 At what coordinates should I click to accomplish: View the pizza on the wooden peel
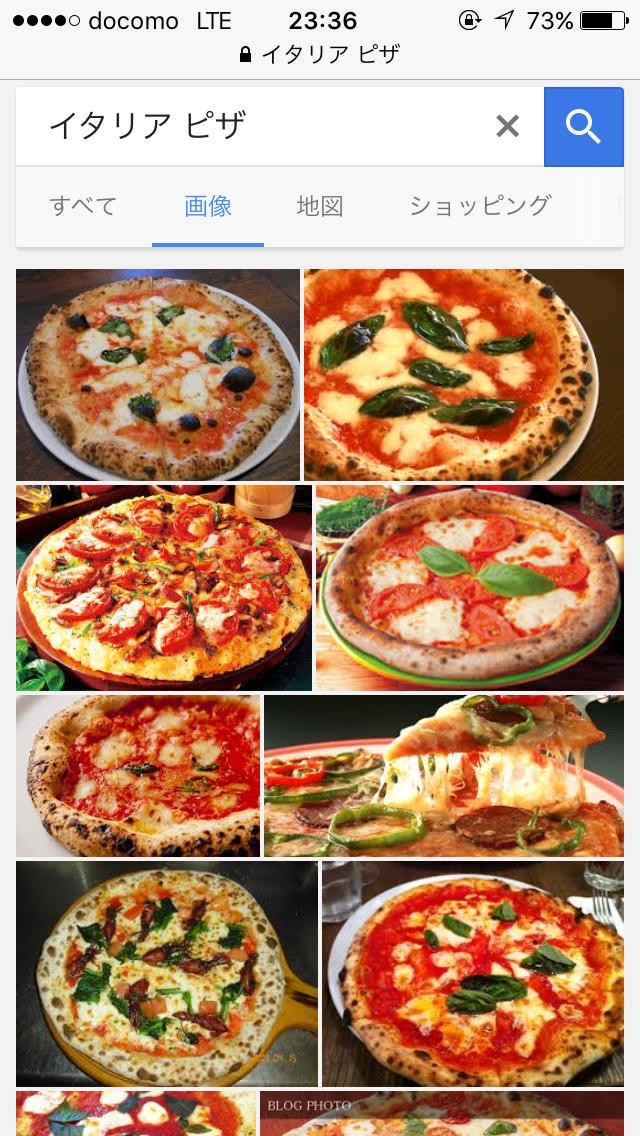coord(166,973)
